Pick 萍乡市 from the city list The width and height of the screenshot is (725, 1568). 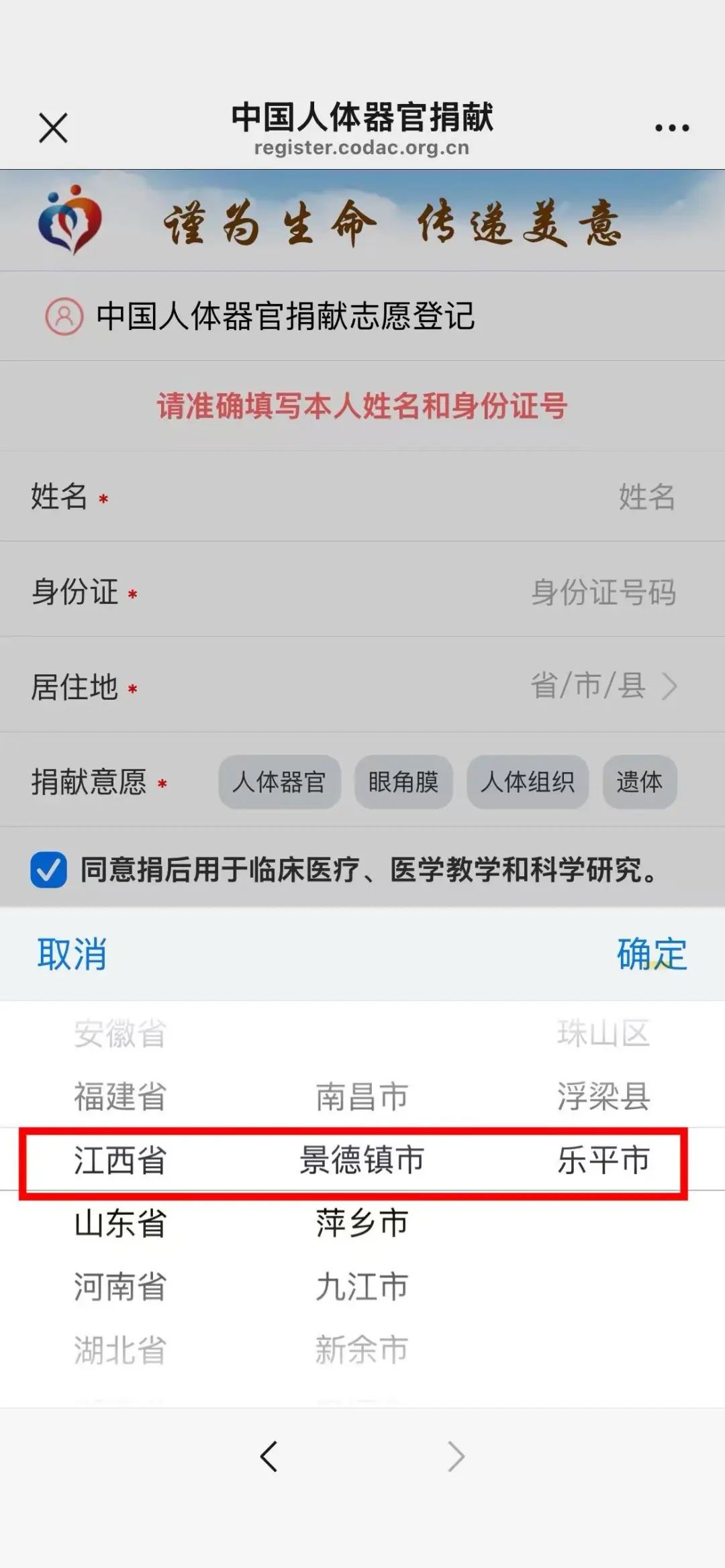pyautogui.click(x=362, y=1223)
